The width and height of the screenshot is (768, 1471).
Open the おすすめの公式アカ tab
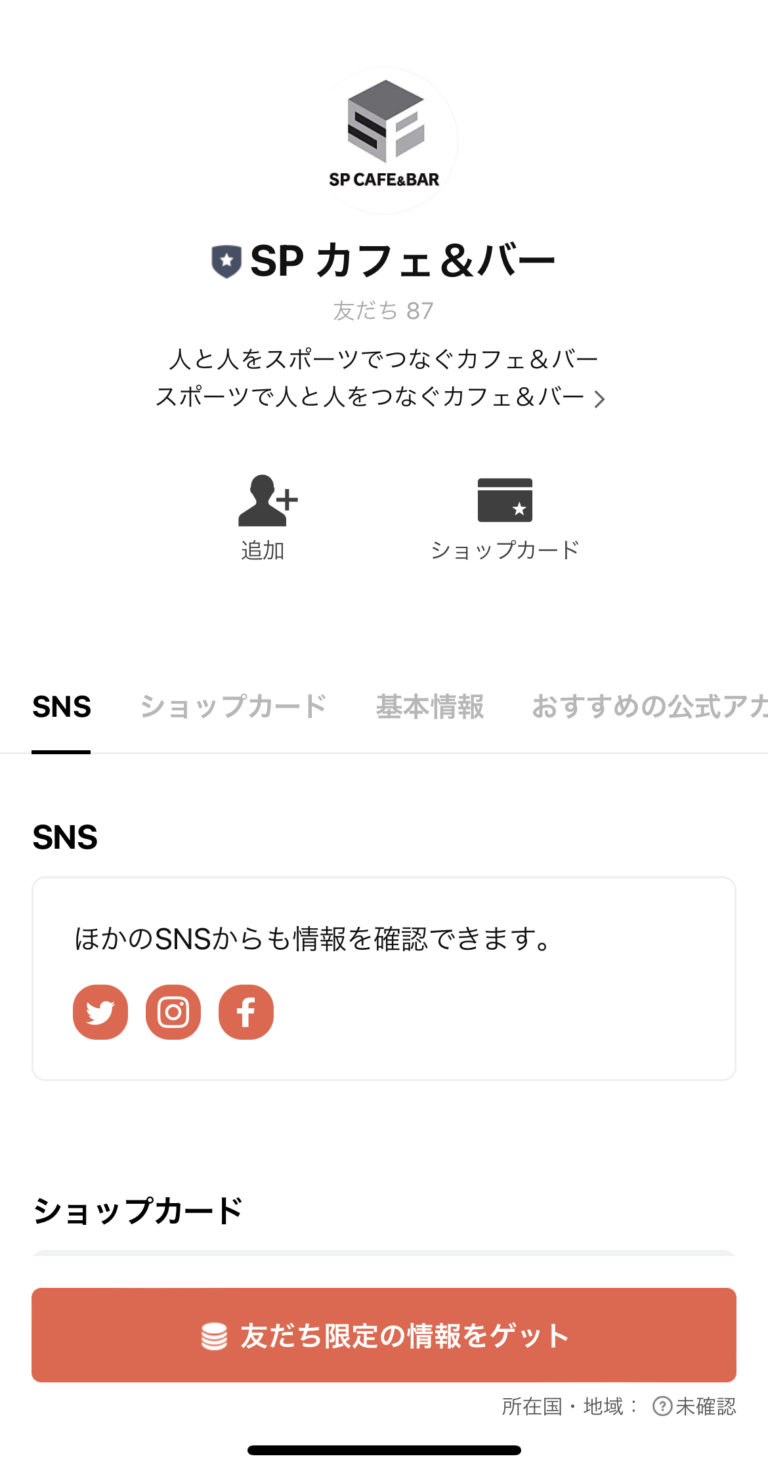648,706
